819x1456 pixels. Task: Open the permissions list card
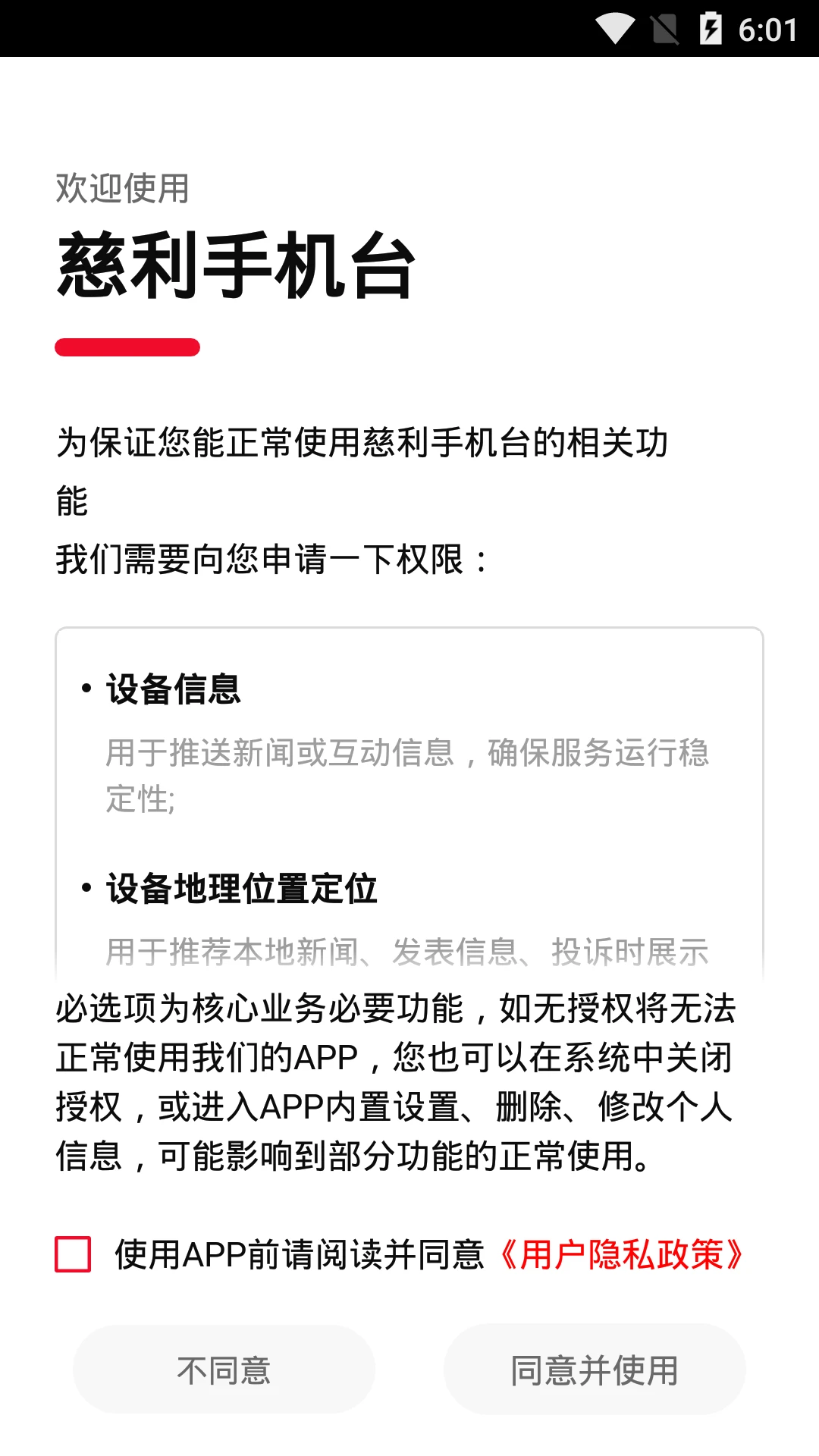(x=409, y=796)
